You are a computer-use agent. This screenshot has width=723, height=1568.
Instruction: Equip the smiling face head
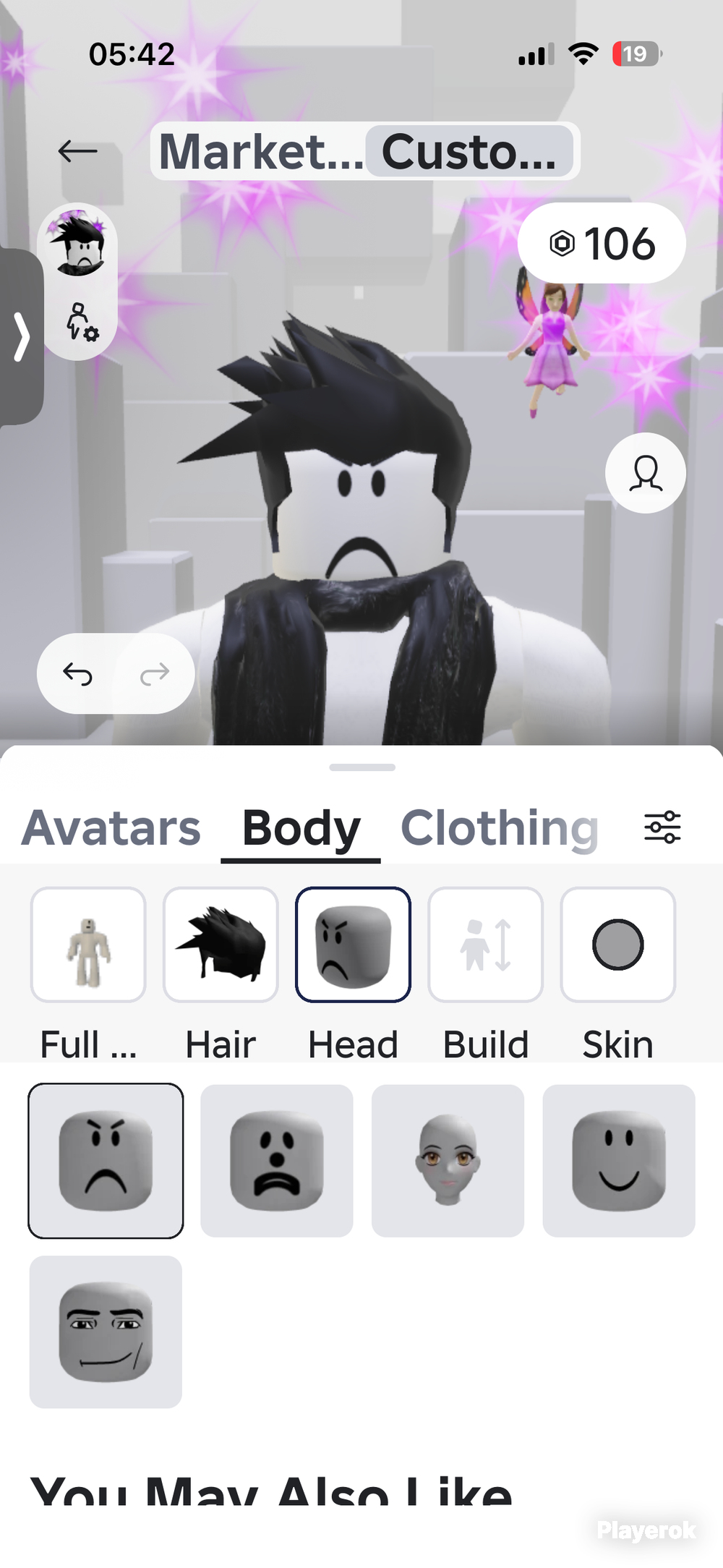pos(619,1161)
